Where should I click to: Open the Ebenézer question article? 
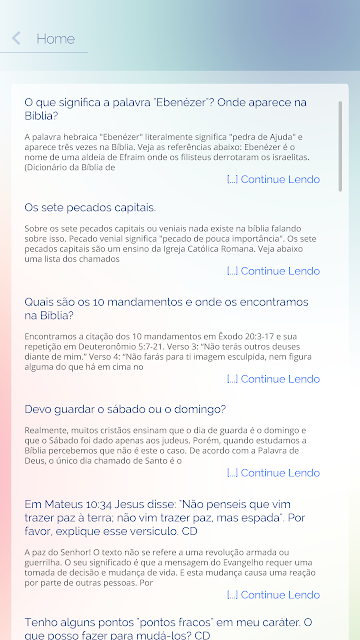[165, 109]
